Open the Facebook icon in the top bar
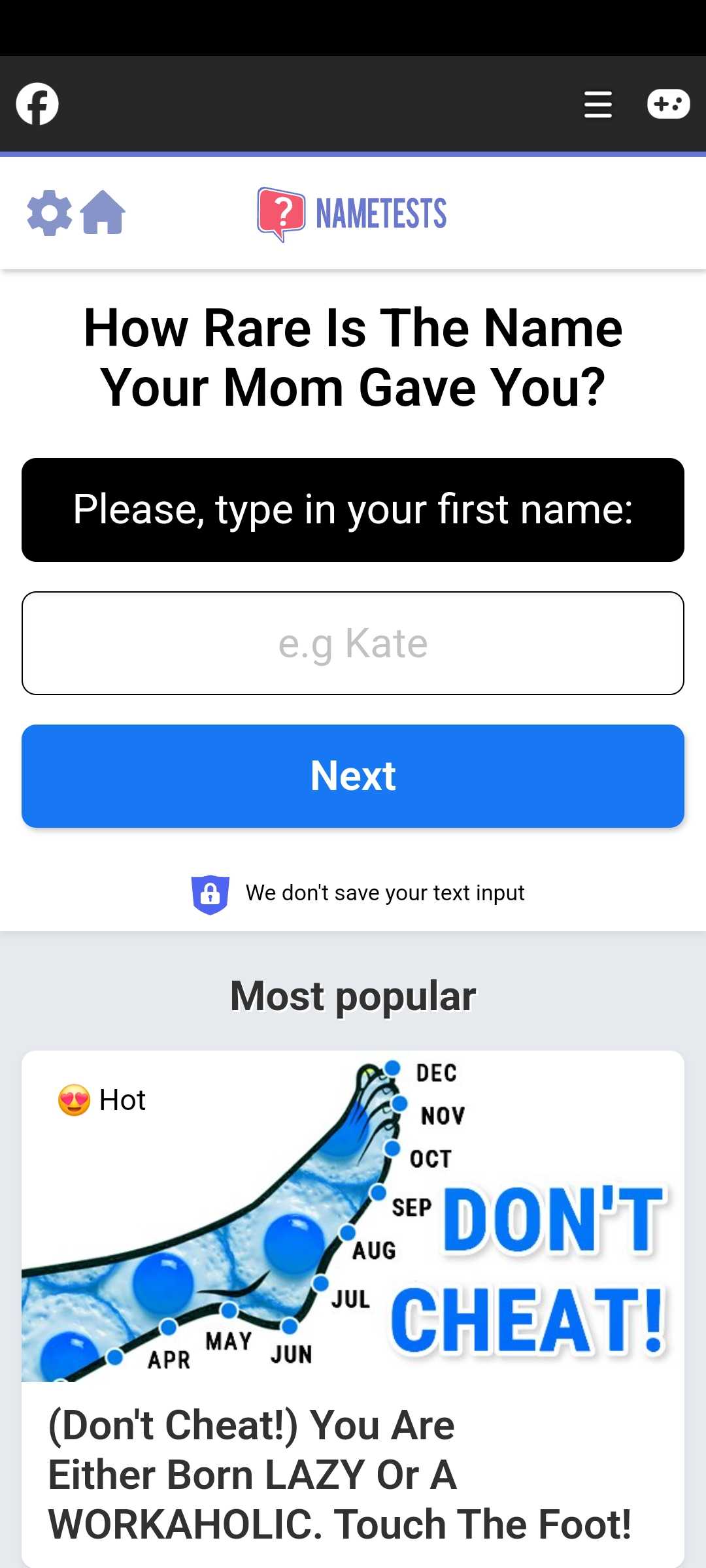Viewport: 706px width, 1568px height. (37, 104)
